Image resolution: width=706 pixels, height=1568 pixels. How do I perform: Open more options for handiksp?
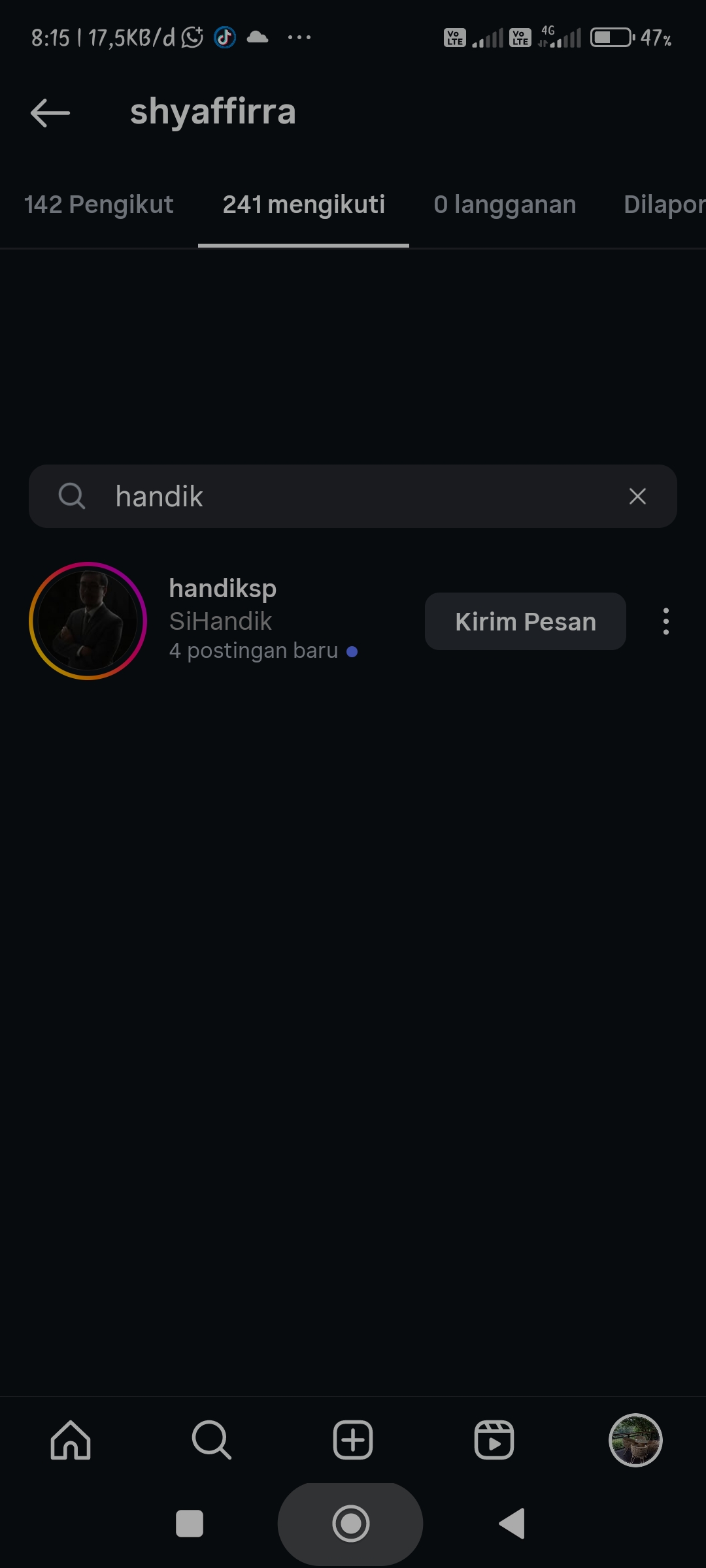pyautogui.click(x=665, y=621)
